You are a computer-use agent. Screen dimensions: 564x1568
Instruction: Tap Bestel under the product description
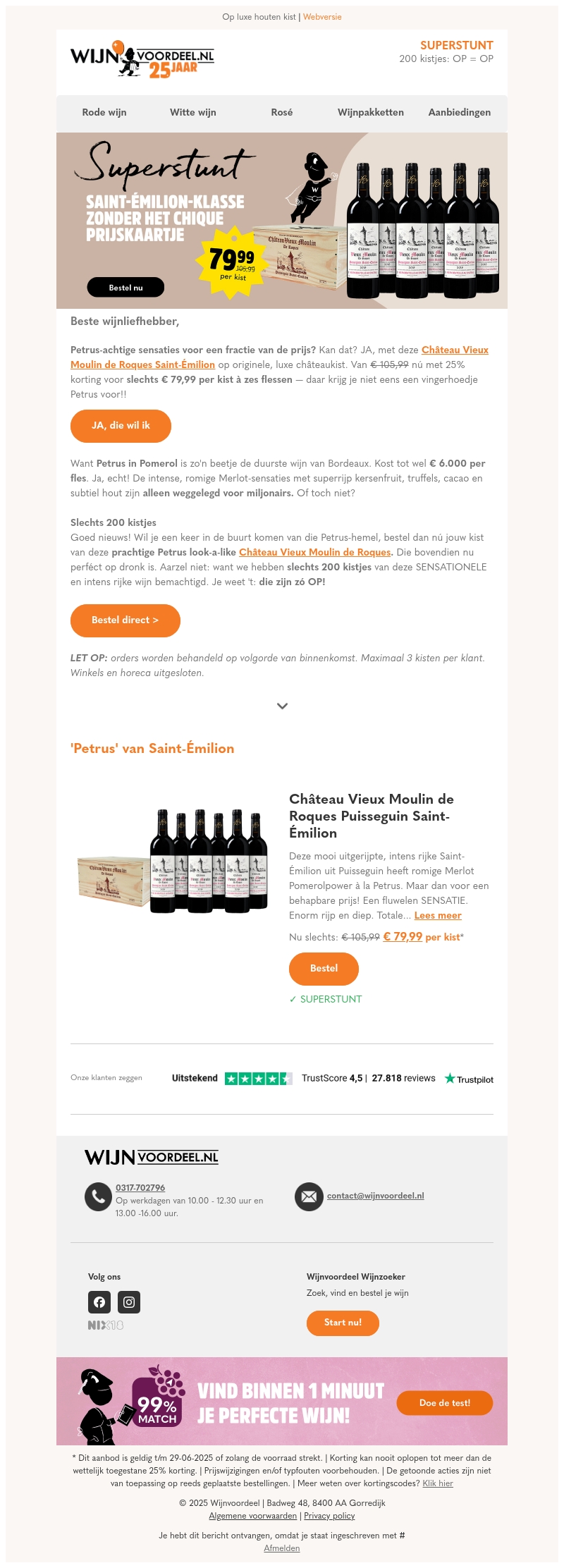(x=324, y=969)
